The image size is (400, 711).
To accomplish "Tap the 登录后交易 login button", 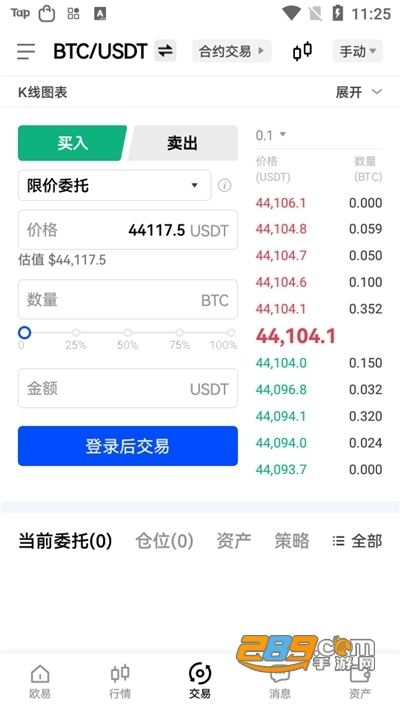I will (128, 446).
